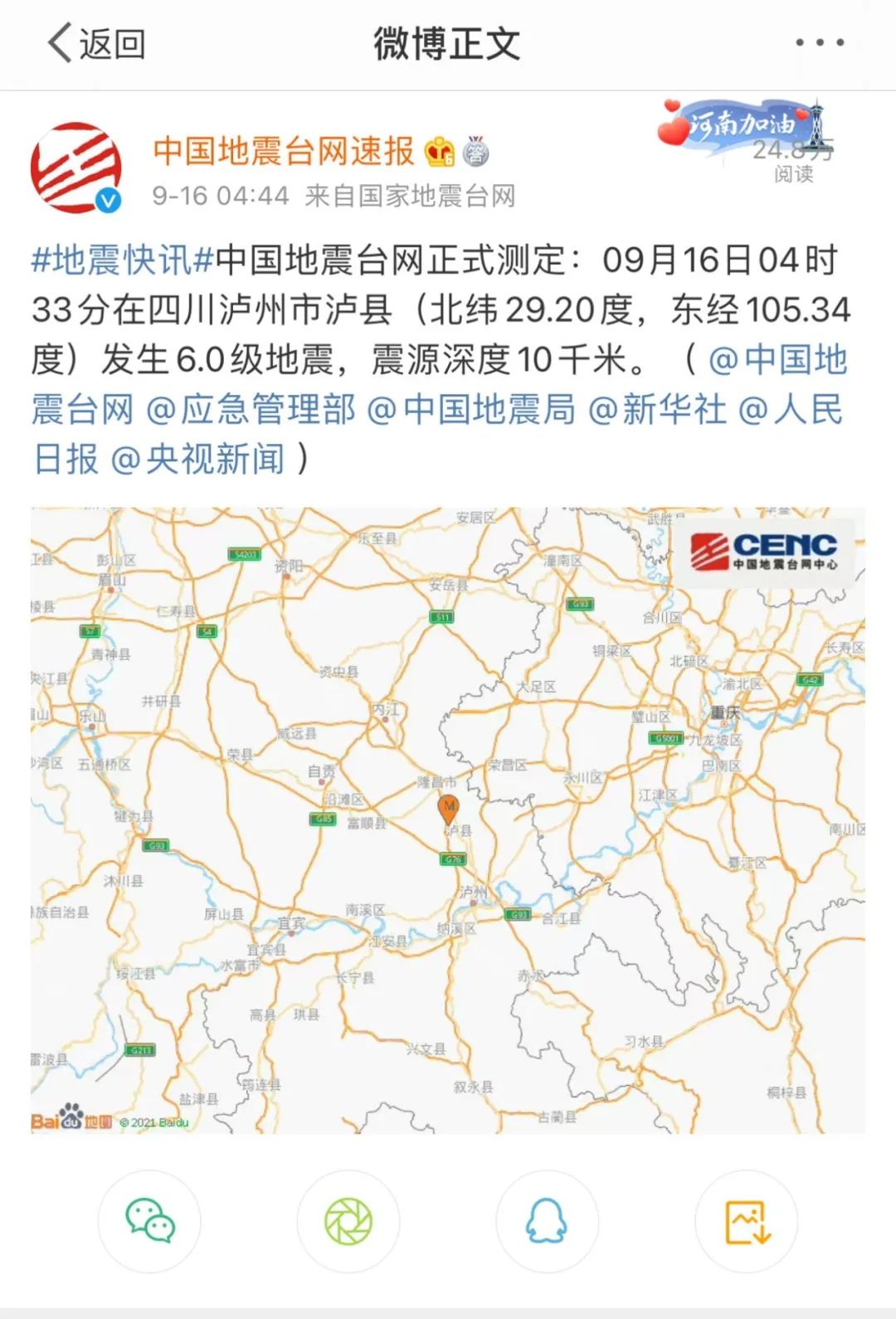Save the post as an image
The image size is (896, 1319).
click(x=747, y=1221)
